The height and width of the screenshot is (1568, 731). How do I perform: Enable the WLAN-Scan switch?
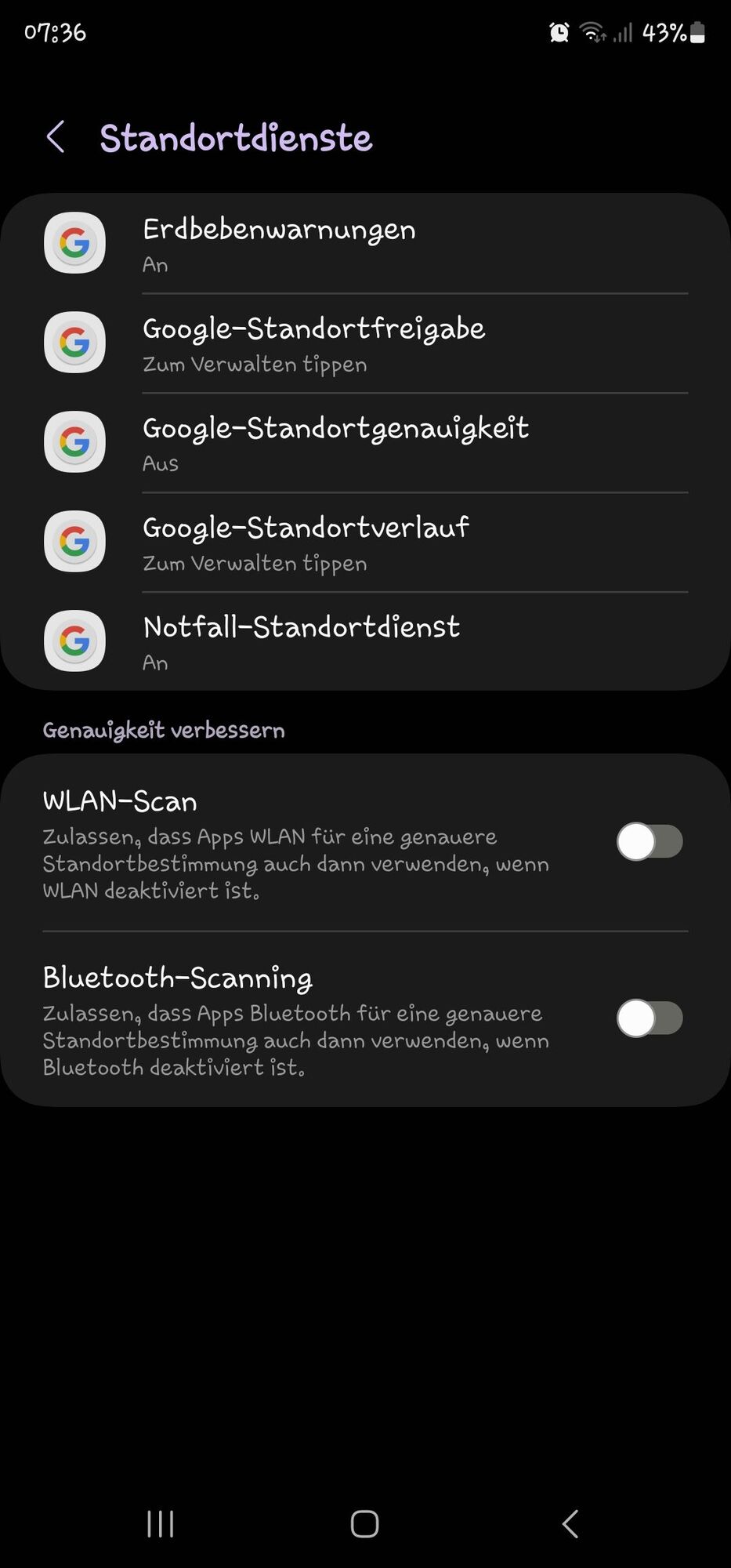(x=649, y=842)
